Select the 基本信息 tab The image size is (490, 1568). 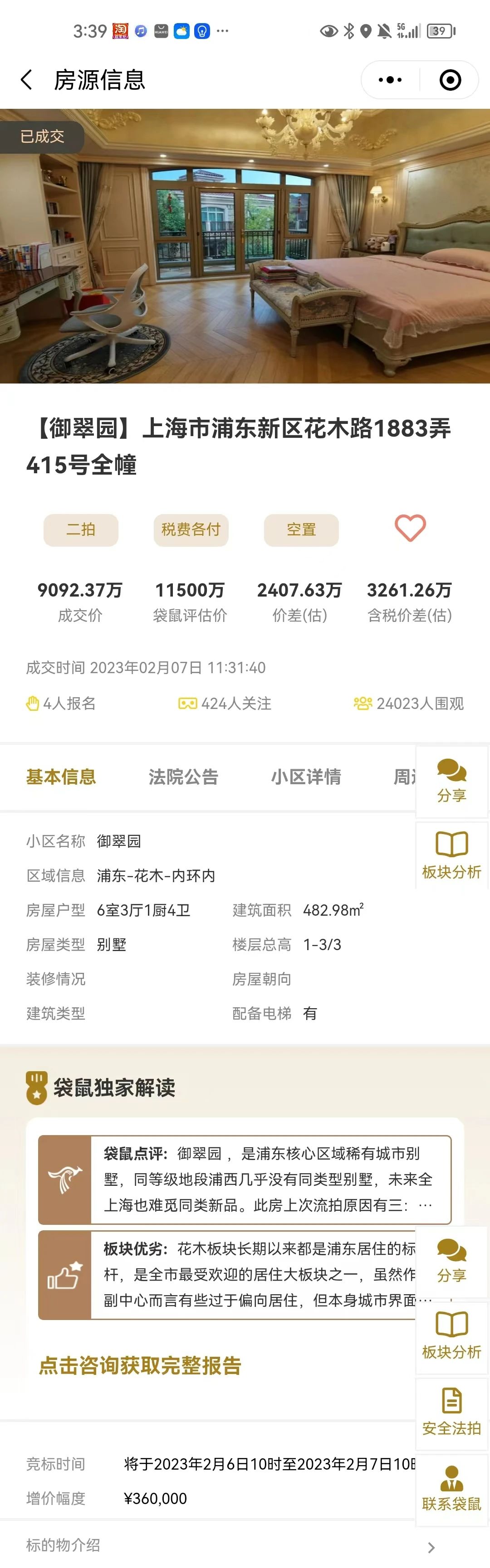click(x=61, y=777)
